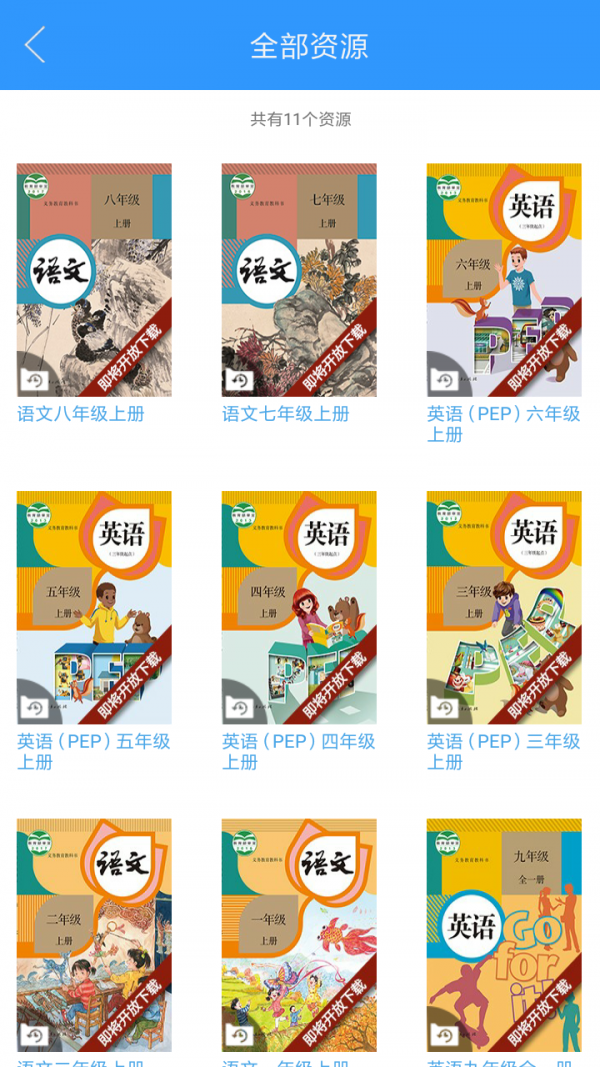Open the 语文八年级上册 textbook
The image size is (600, 1067).
[x=94, y=280]
